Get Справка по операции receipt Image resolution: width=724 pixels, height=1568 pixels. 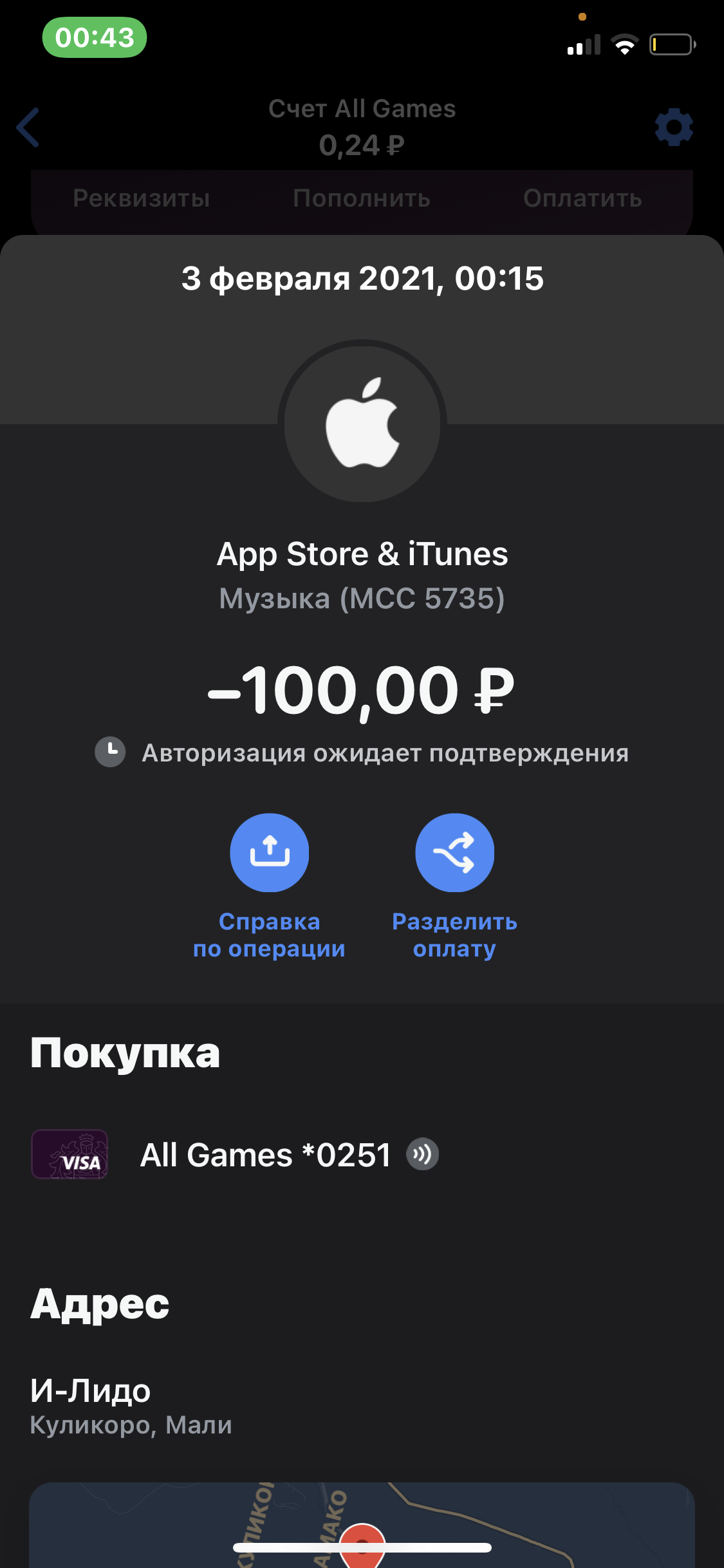coord(270,854)
